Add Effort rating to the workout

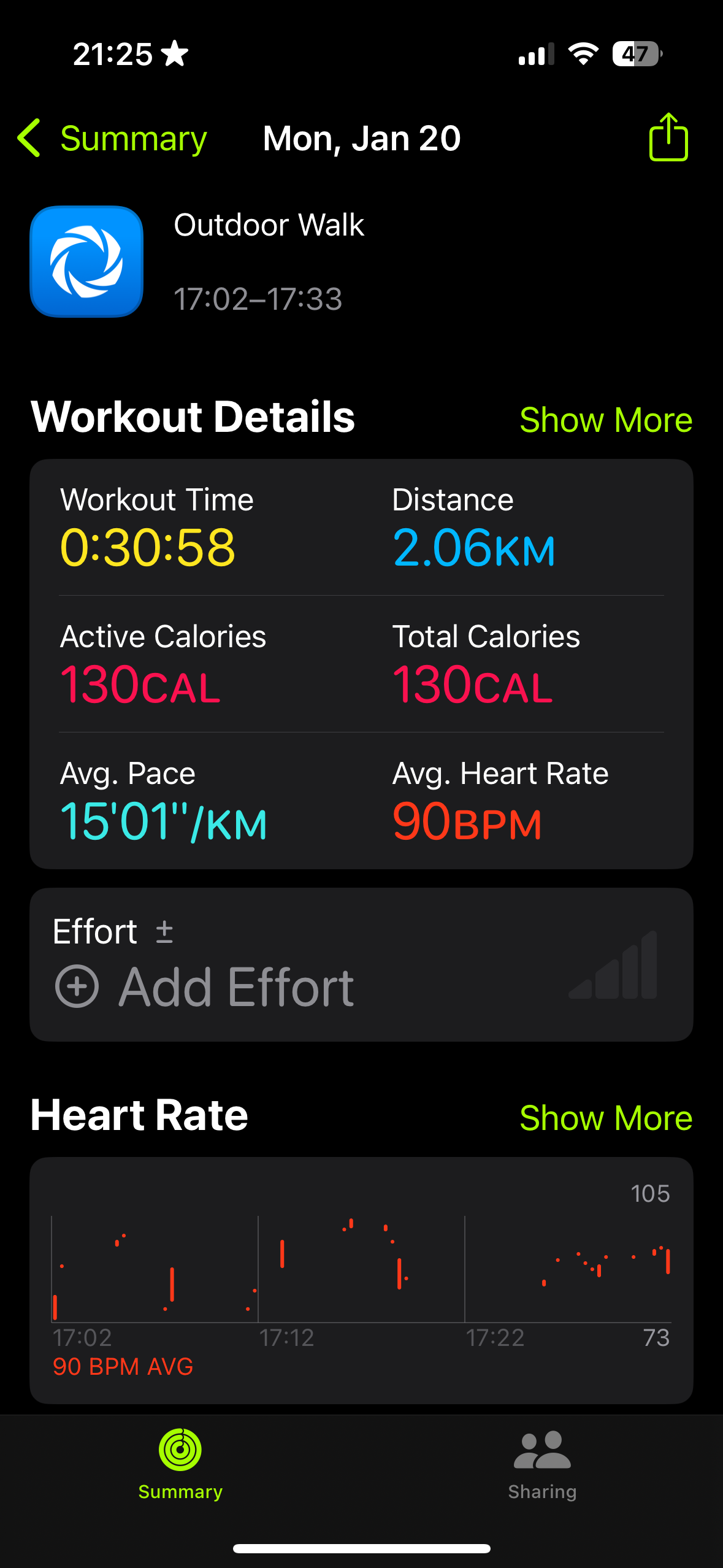point(205,986)
